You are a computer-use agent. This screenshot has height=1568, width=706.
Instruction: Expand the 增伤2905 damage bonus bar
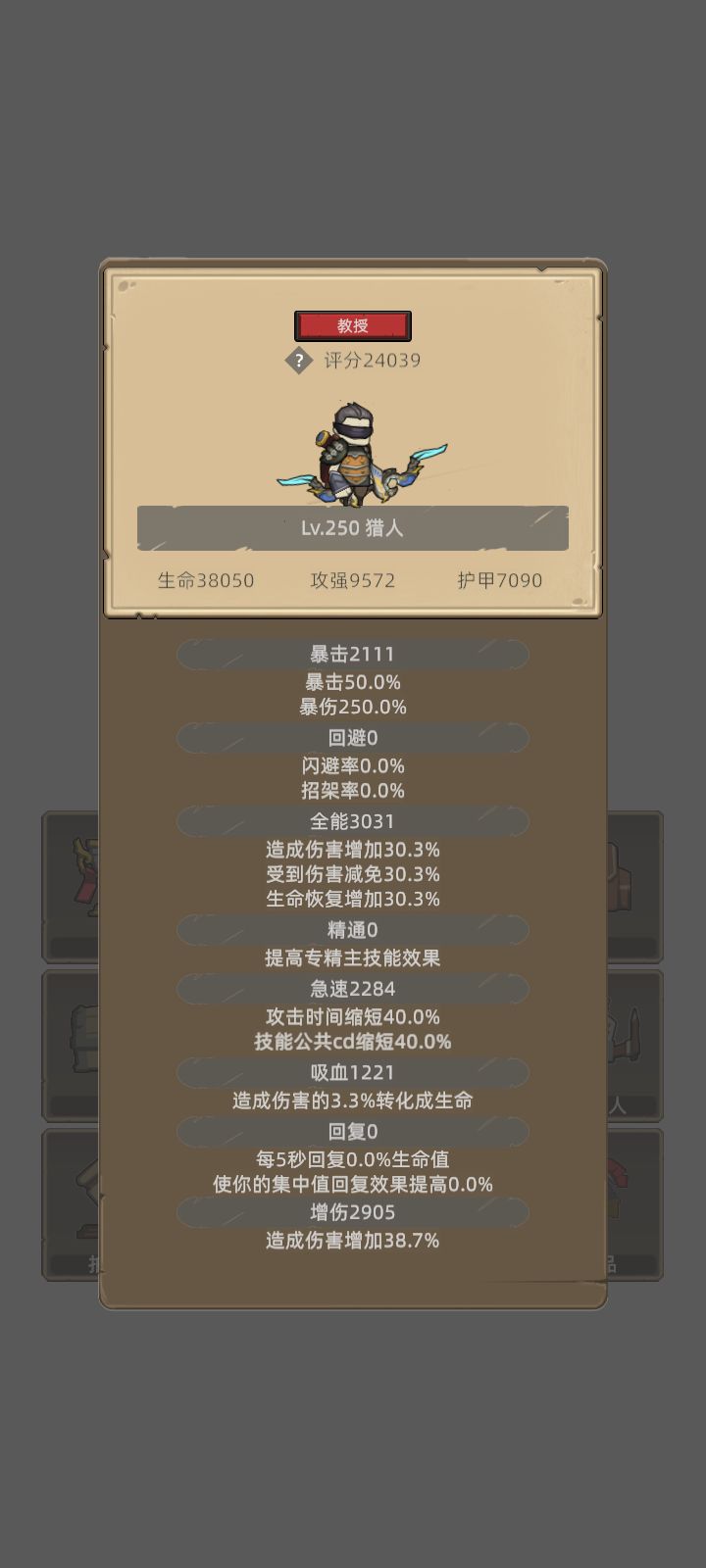point(351,1212)
